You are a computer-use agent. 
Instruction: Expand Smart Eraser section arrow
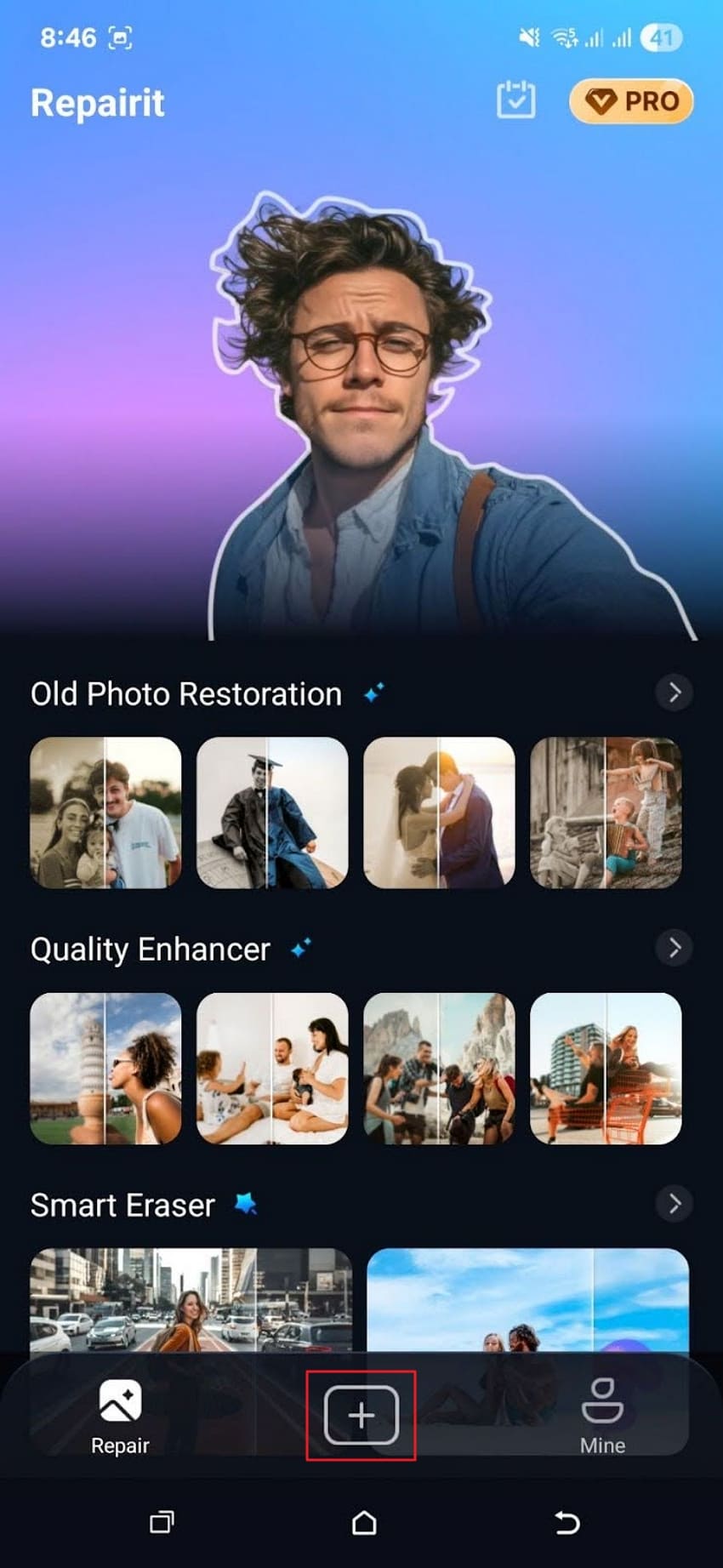tap(674, 1203)
